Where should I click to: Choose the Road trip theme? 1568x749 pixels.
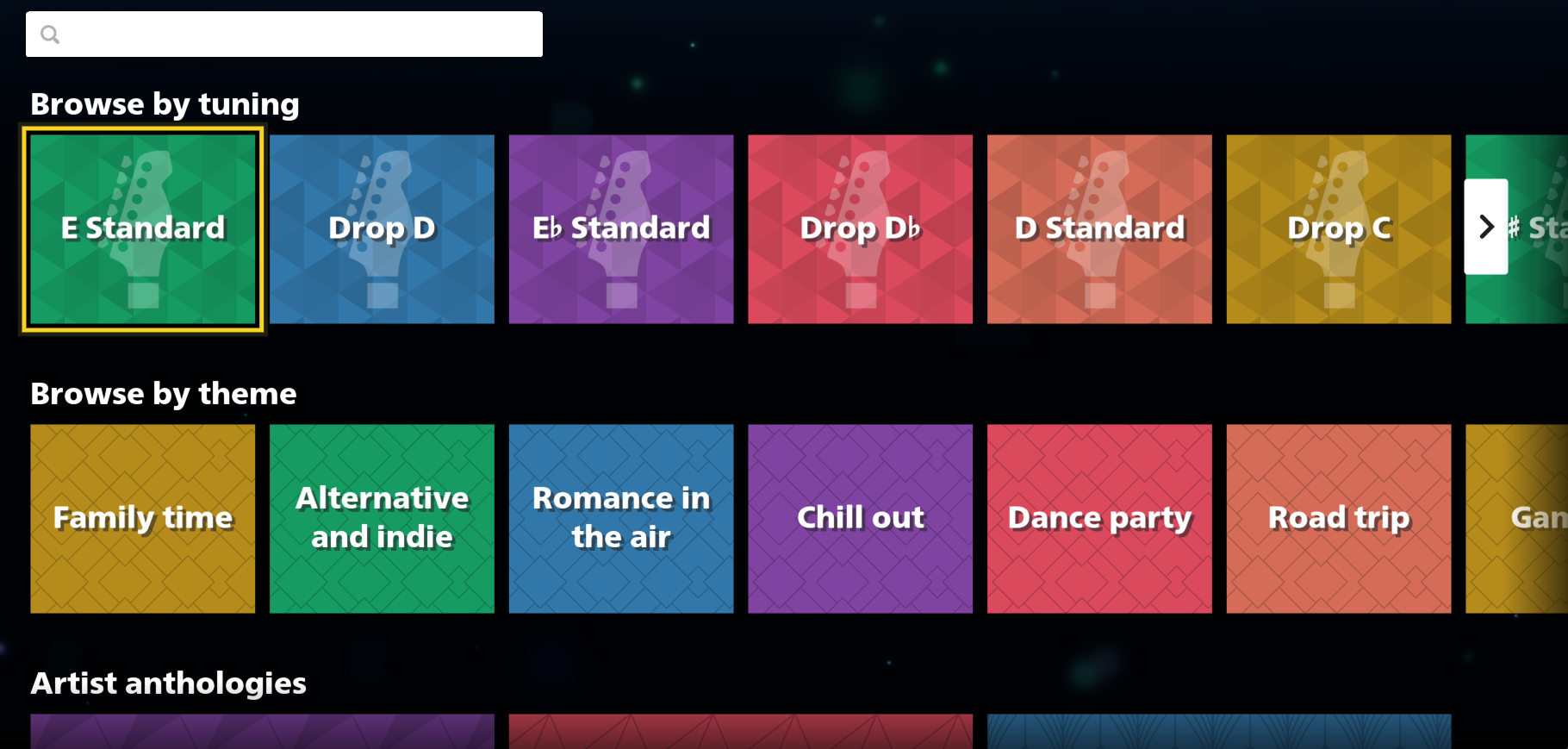point(1339,519)
